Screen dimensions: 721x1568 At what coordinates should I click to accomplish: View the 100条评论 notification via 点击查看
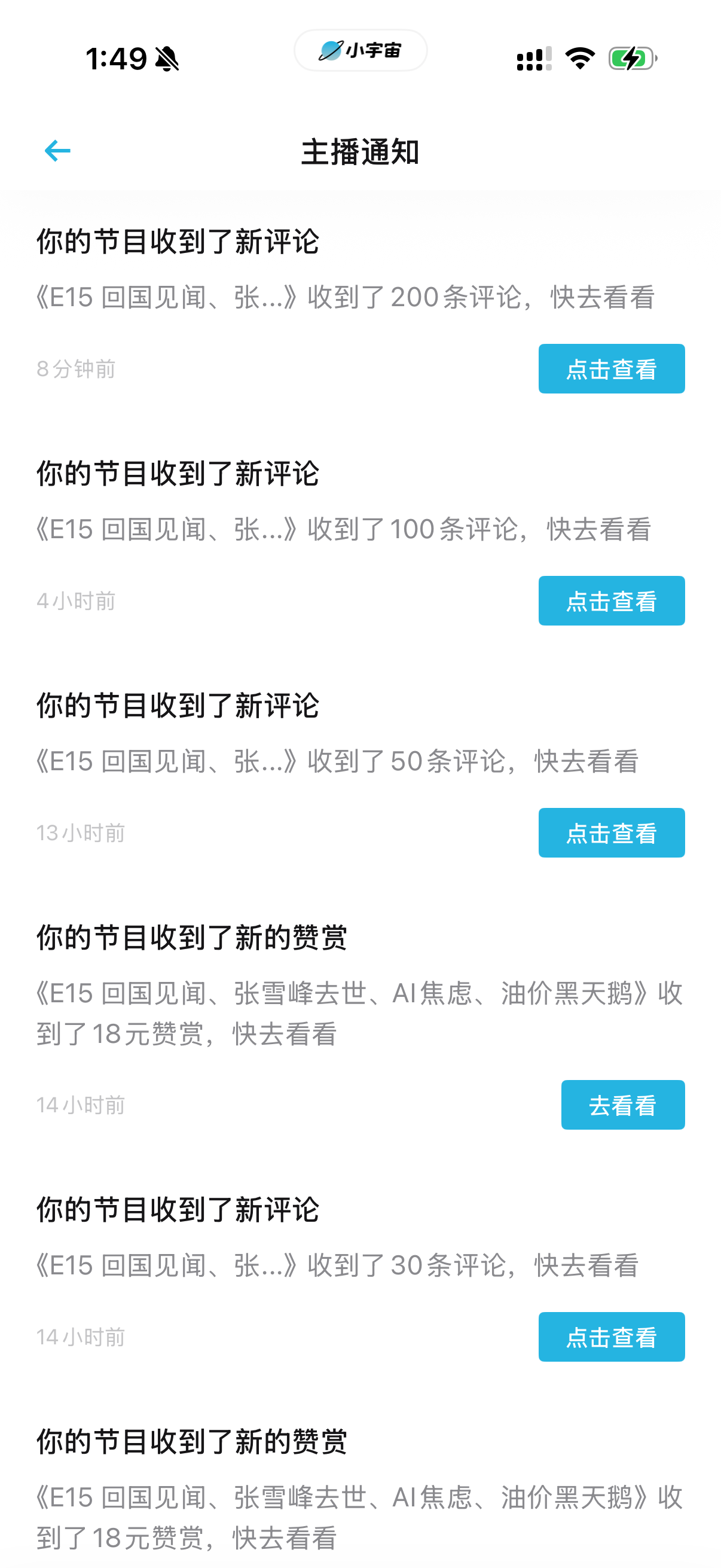click(x=611, y=601)
